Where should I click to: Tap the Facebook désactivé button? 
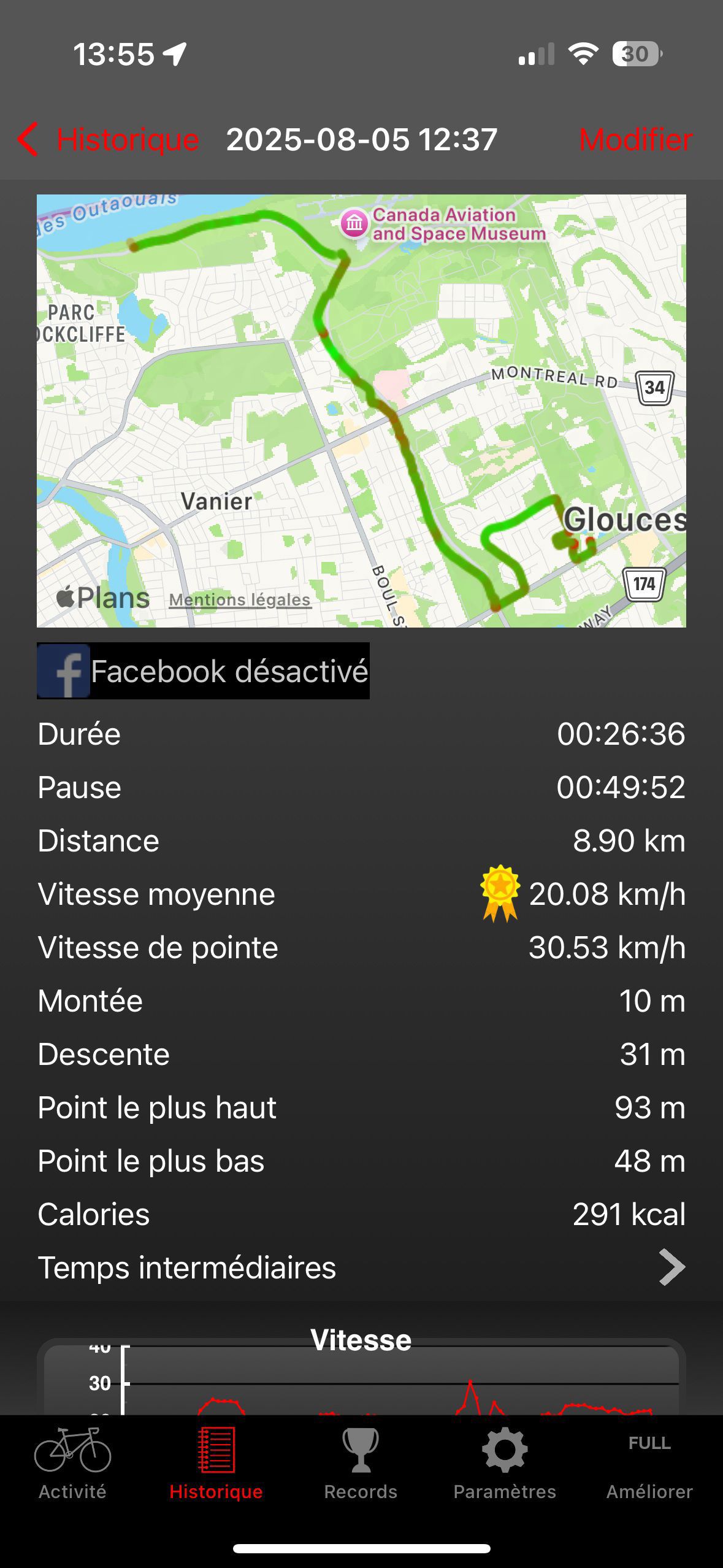tap(203, 671)
